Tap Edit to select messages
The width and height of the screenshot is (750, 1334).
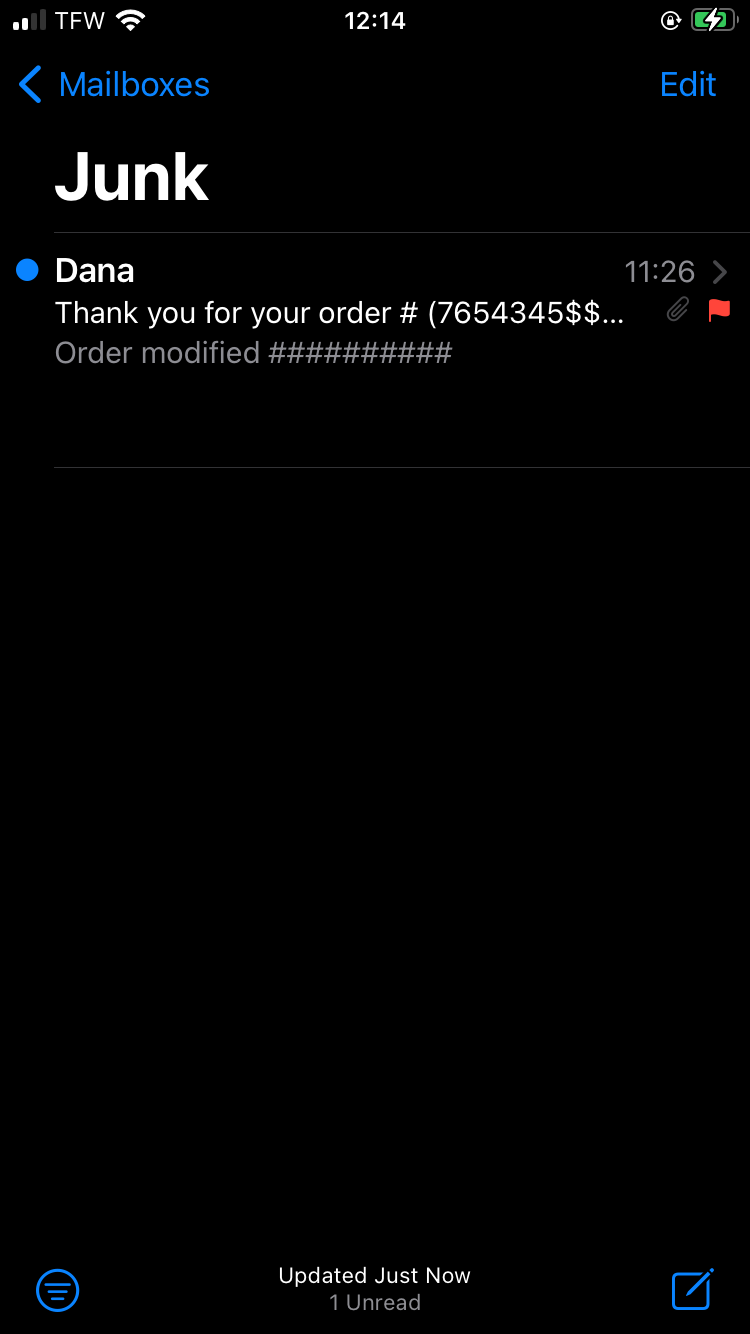tap(688, 85)
